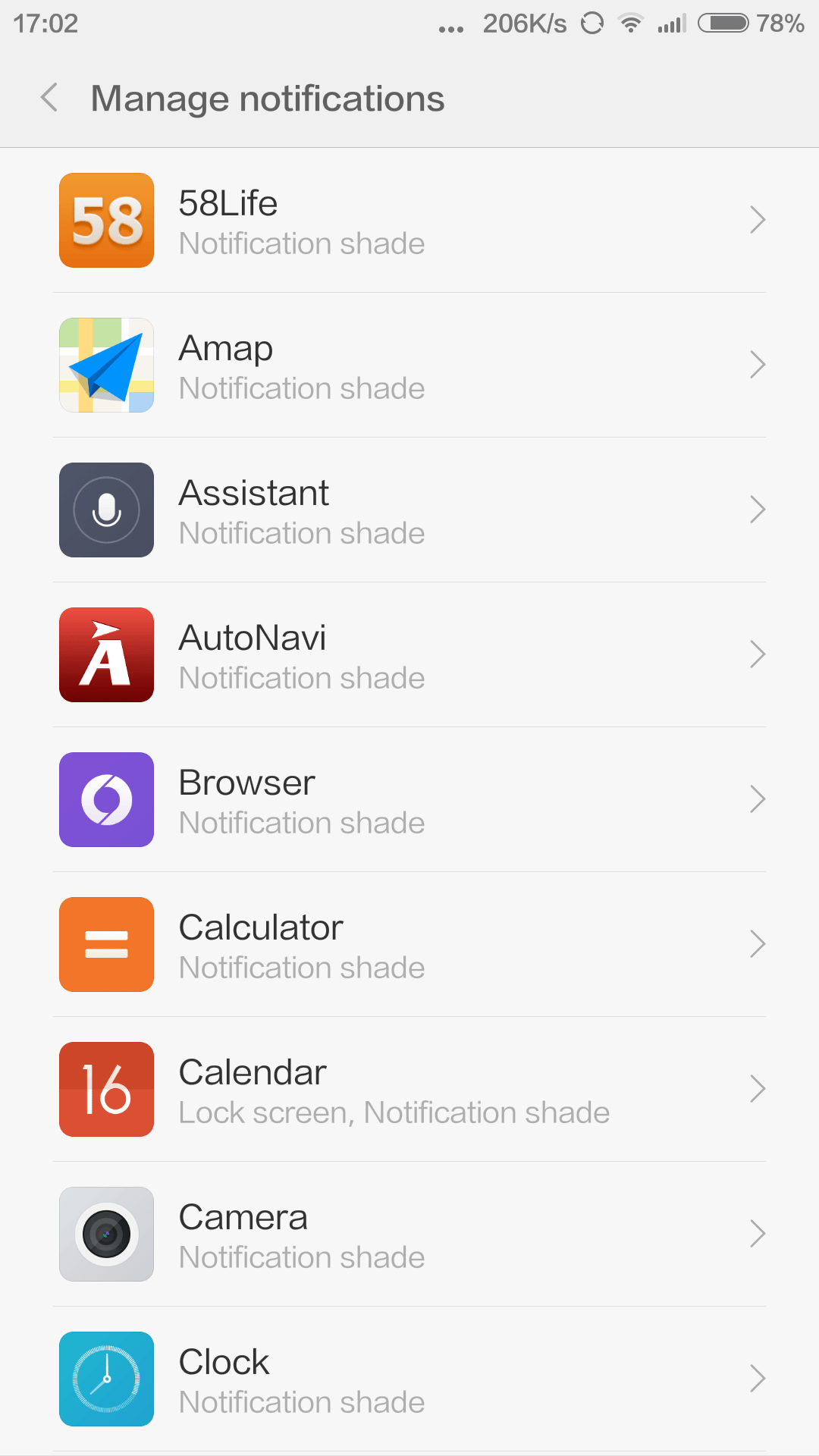
Task: Select the Assistant row
Action: coord(409,510)
